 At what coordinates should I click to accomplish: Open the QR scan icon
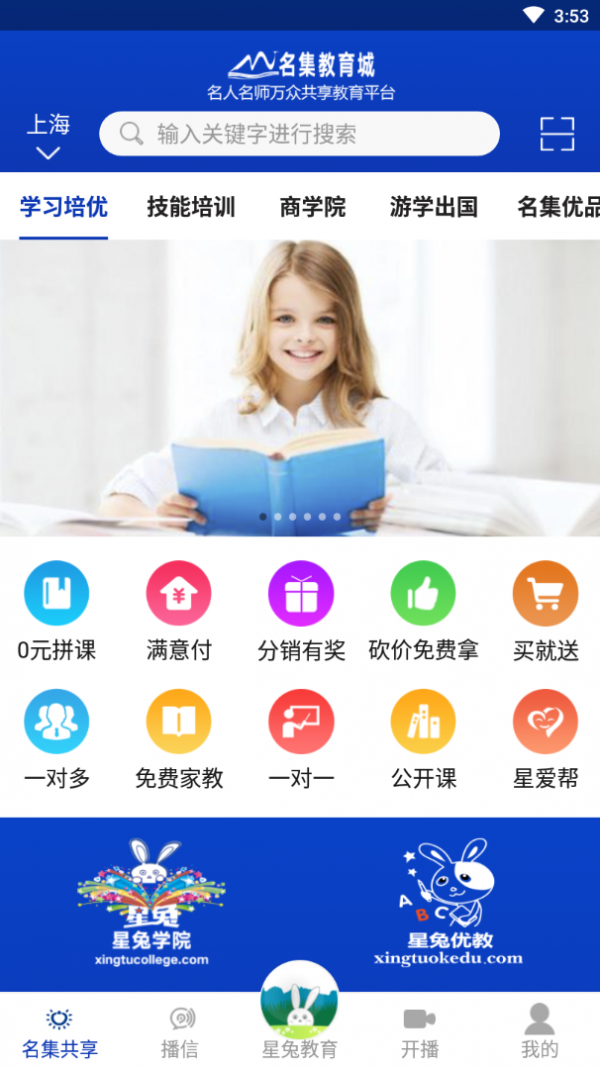(557, 134)
